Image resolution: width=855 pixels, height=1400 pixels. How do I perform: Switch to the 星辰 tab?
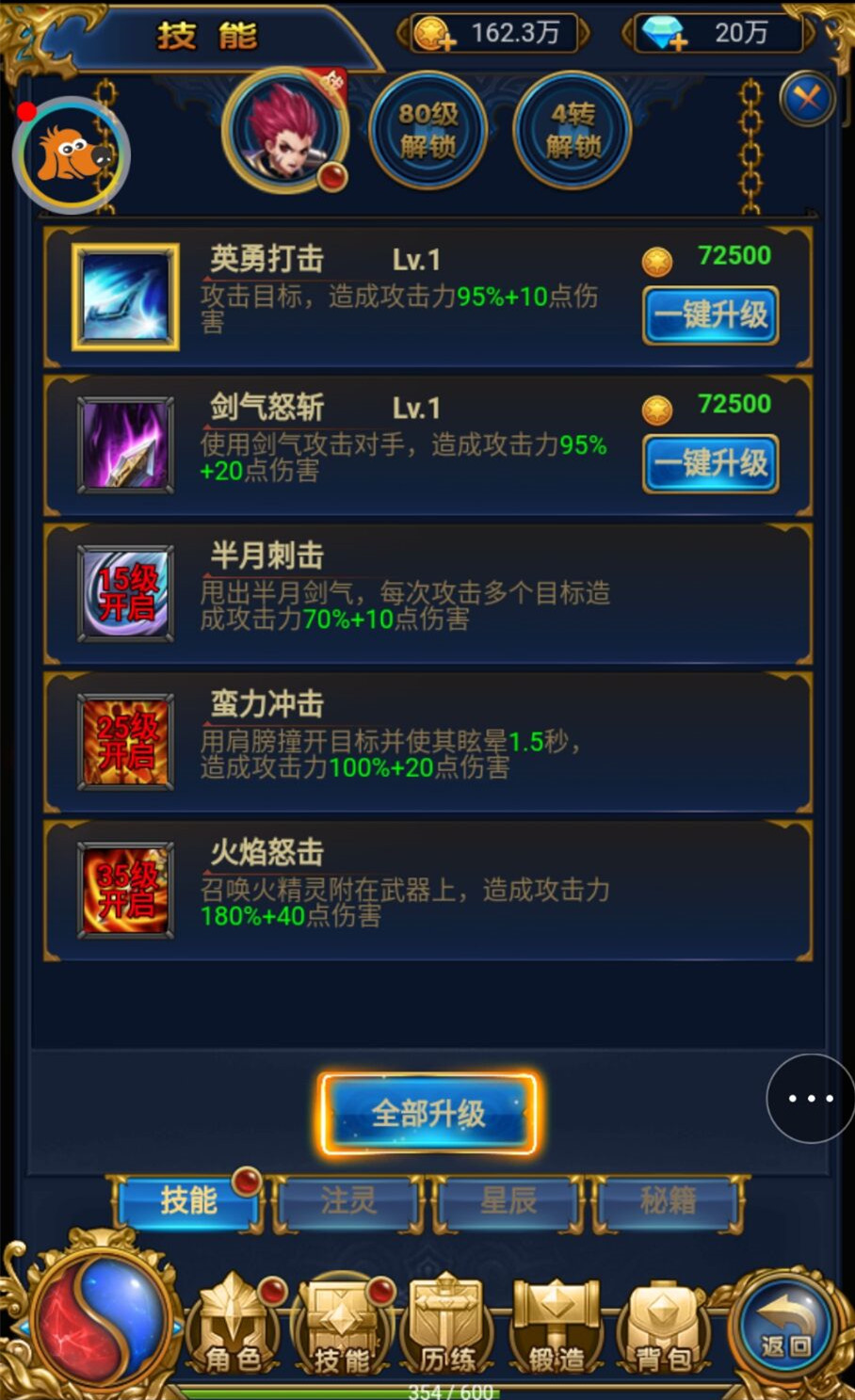pos(508,1201)
